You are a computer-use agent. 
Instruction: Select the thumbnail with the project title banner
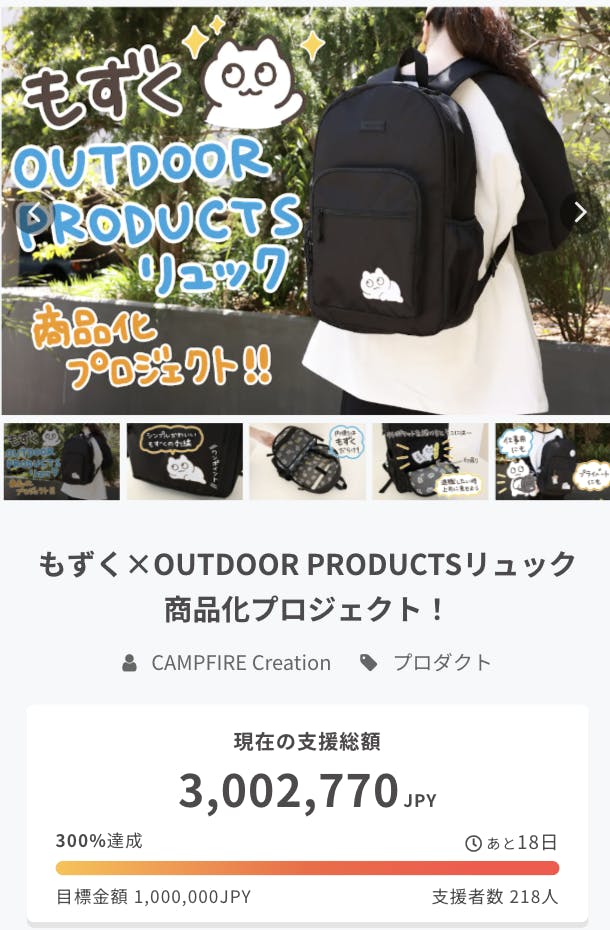(x=61, y=461)
